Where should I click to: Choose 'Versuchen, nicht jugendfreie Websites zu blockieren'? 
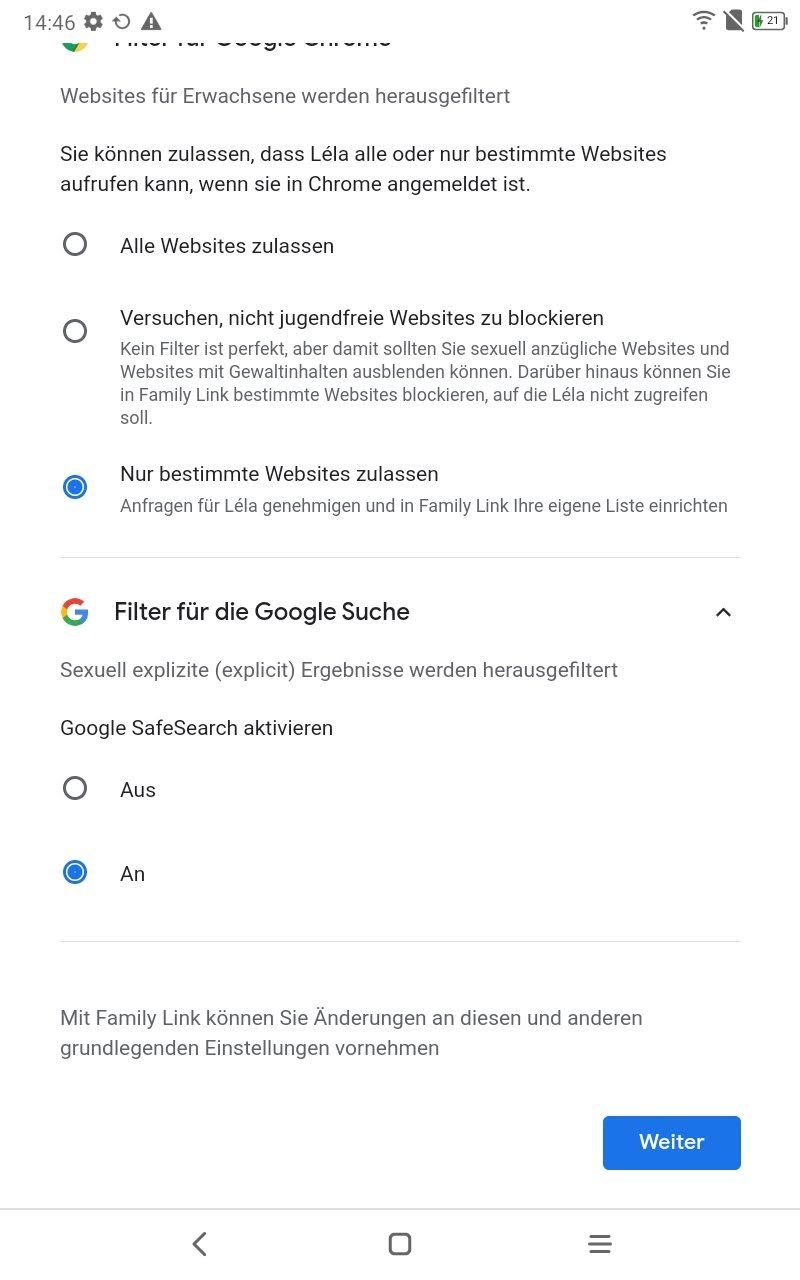(x=75, y=331)
